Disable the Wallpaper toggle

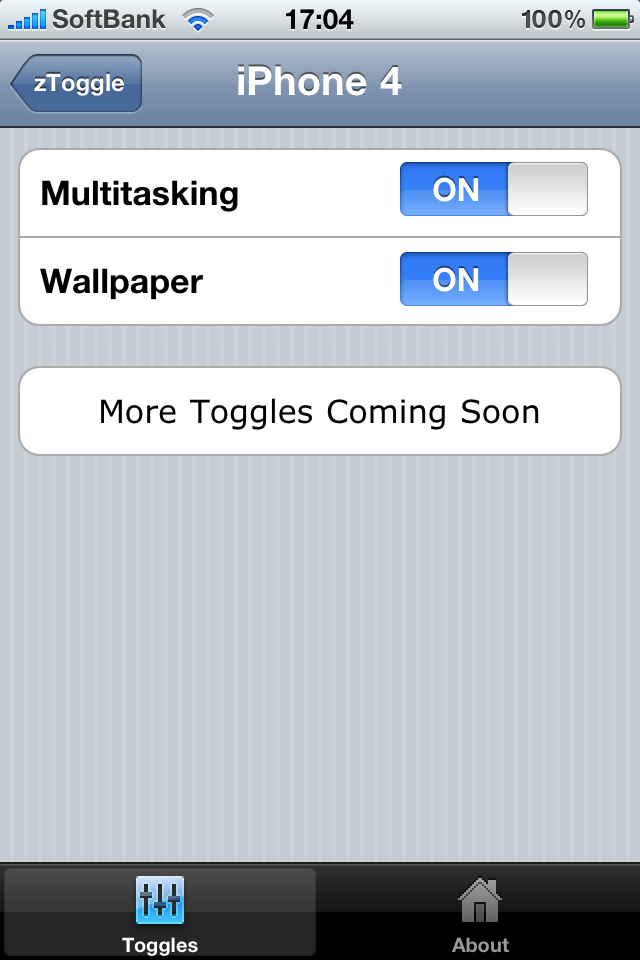[x=493, y=279]
